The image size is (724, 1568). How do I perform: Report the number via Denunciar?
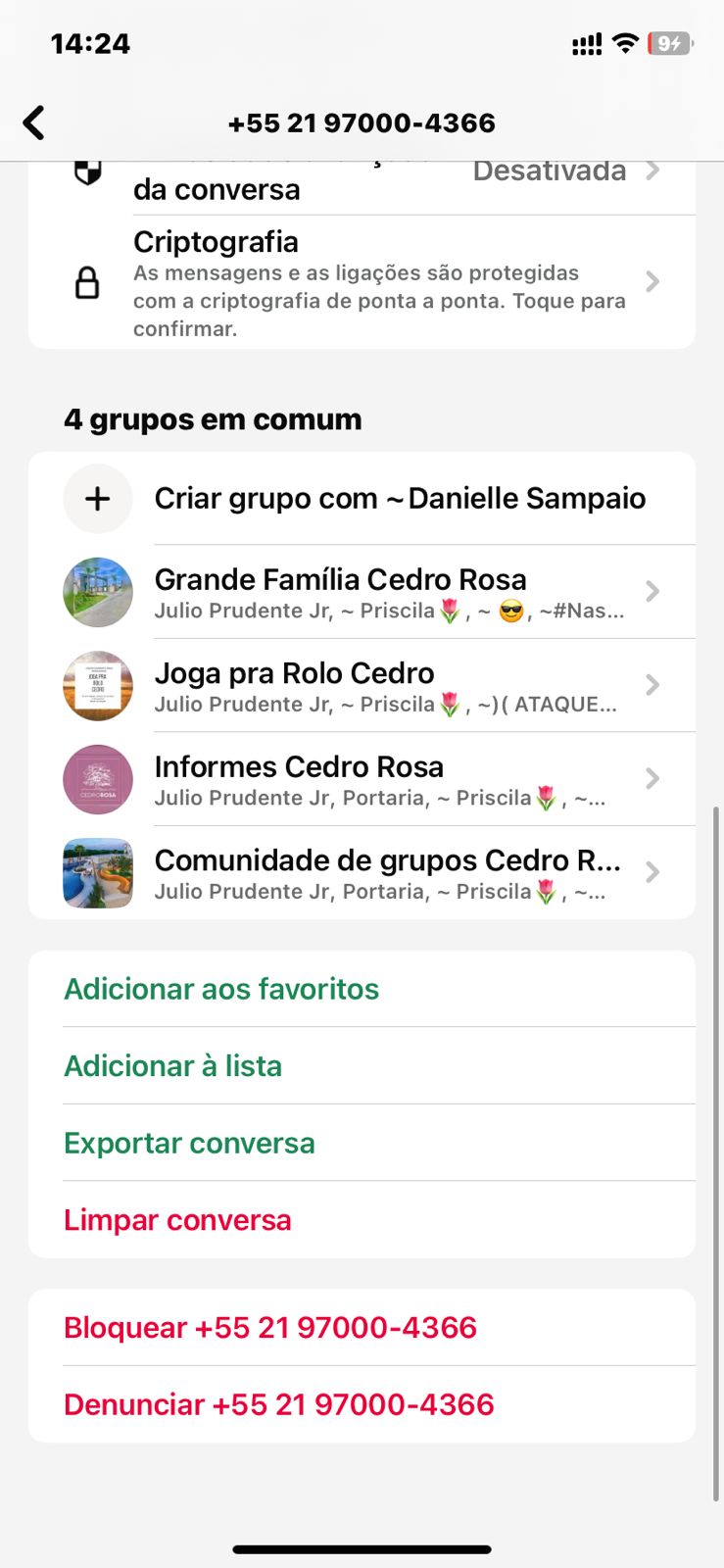click(279, 1405)
